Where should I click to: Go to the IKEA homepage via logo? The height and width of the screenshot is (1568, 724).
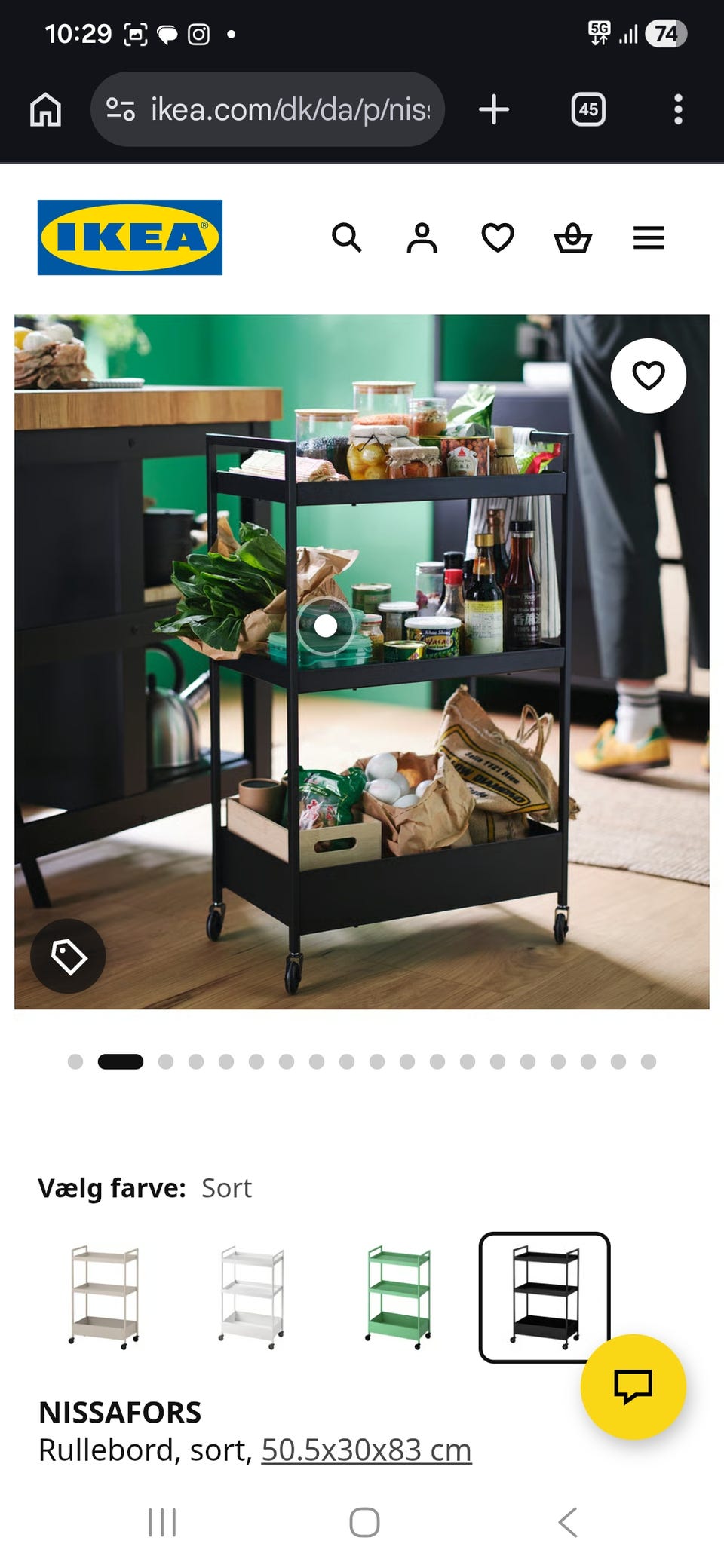point(130,237)
